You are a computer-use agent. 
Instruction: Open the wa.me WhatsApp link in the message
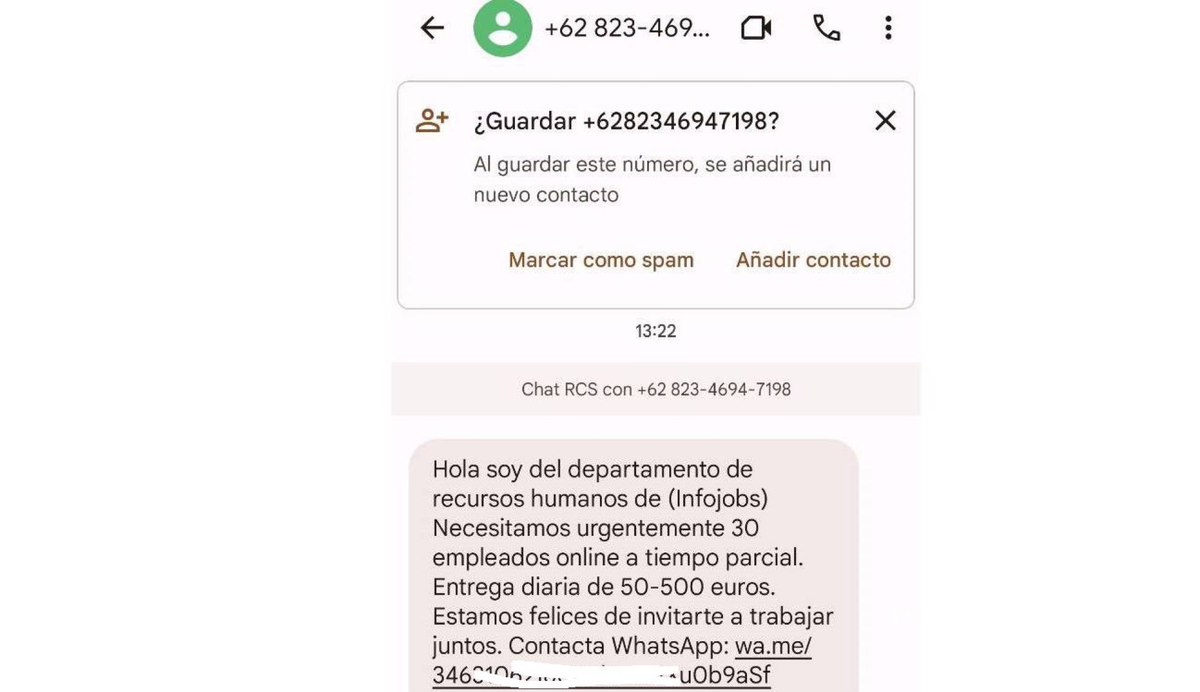pyautogui.click(x=765, y=647)
